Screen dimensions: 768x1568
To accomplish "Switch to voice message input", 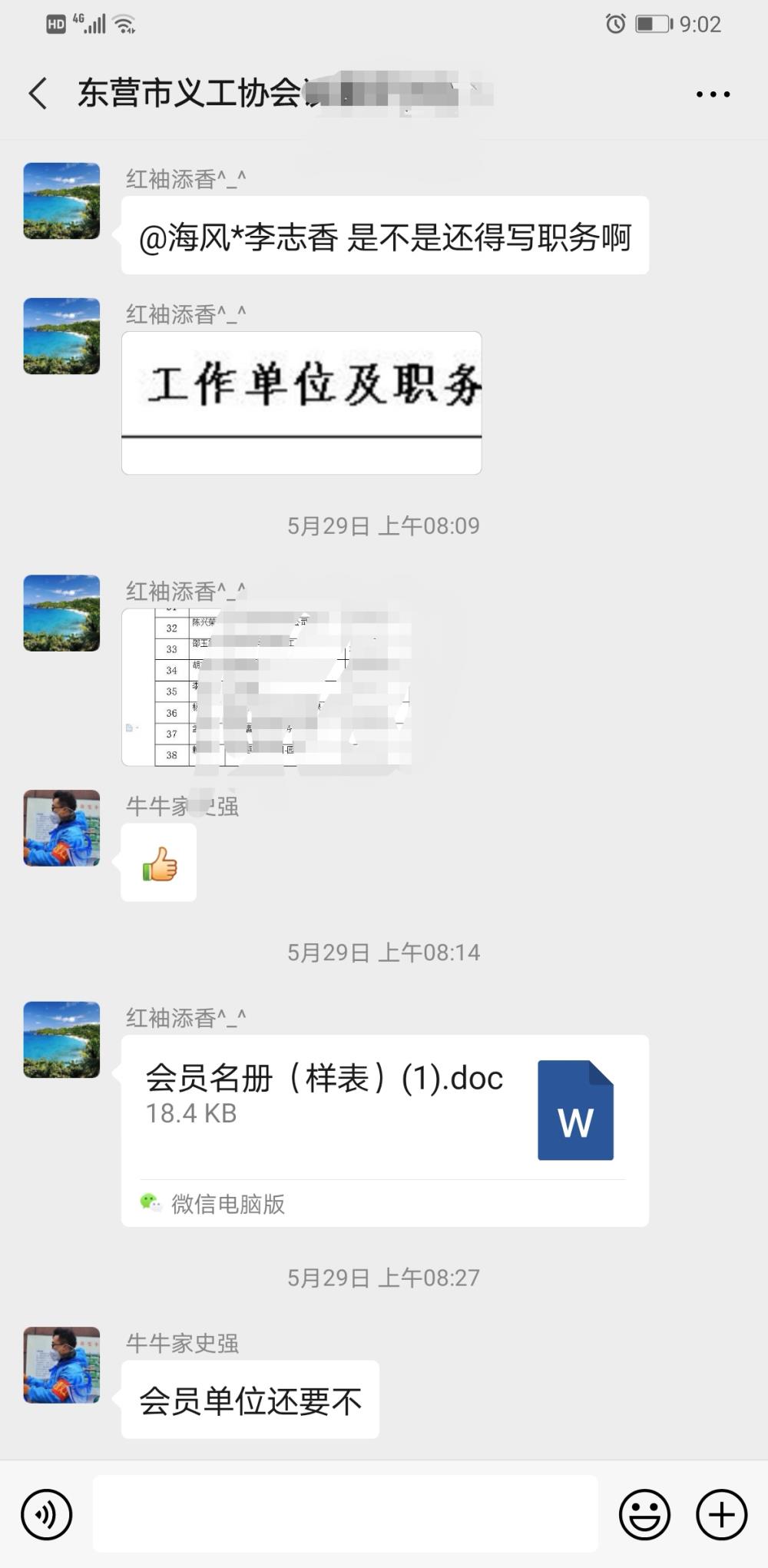I will (x=47, y=1514).
